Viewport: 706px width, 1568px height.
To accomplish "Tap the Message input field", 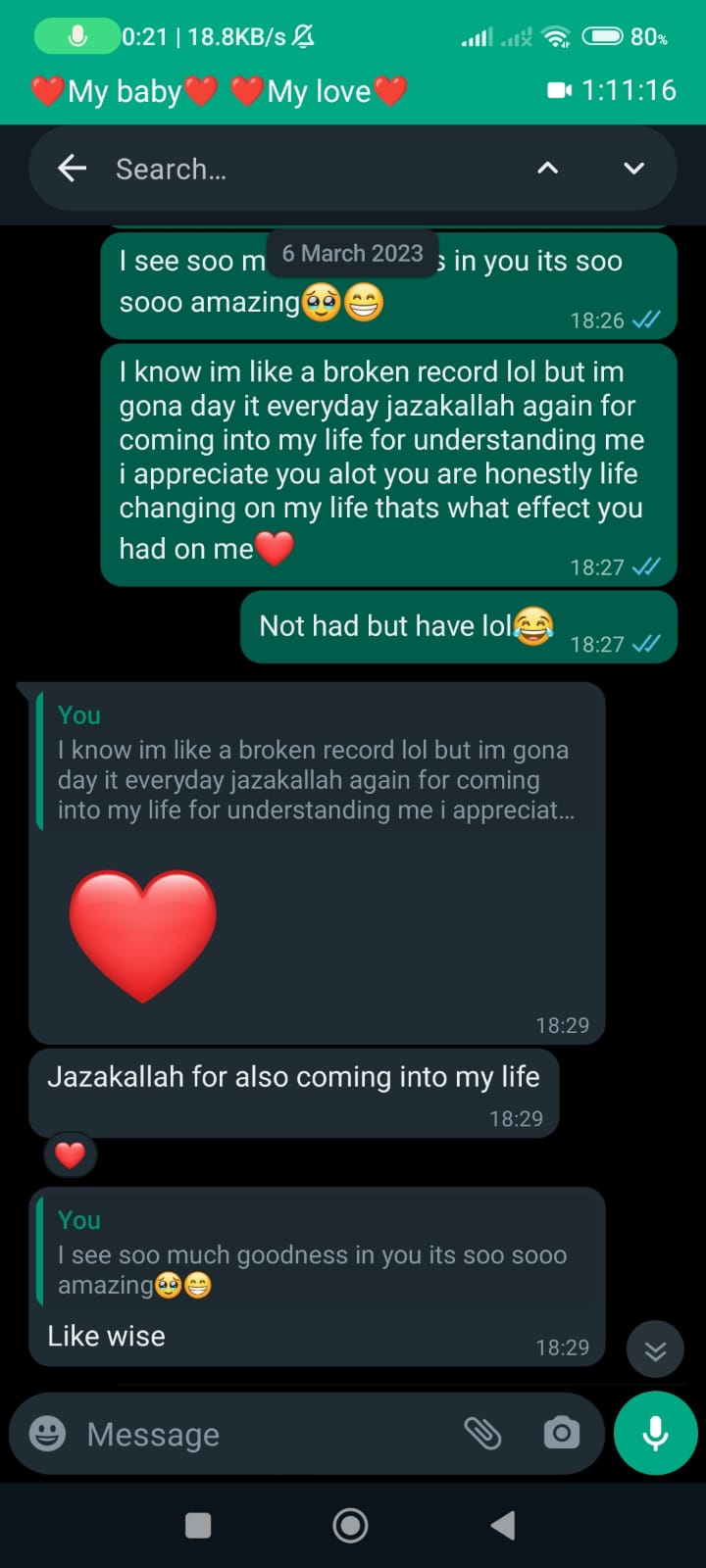I will pos(265,1434).
